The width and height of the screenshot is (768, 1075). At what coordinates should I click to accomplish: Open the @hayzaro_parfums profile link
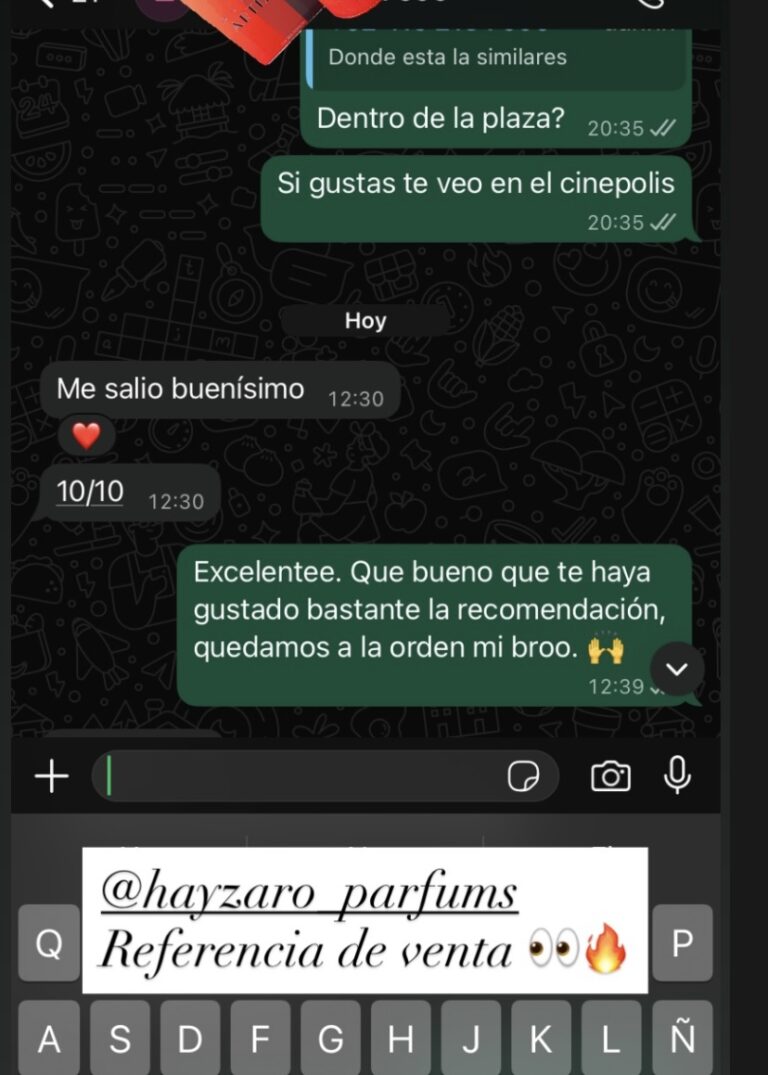305,891
